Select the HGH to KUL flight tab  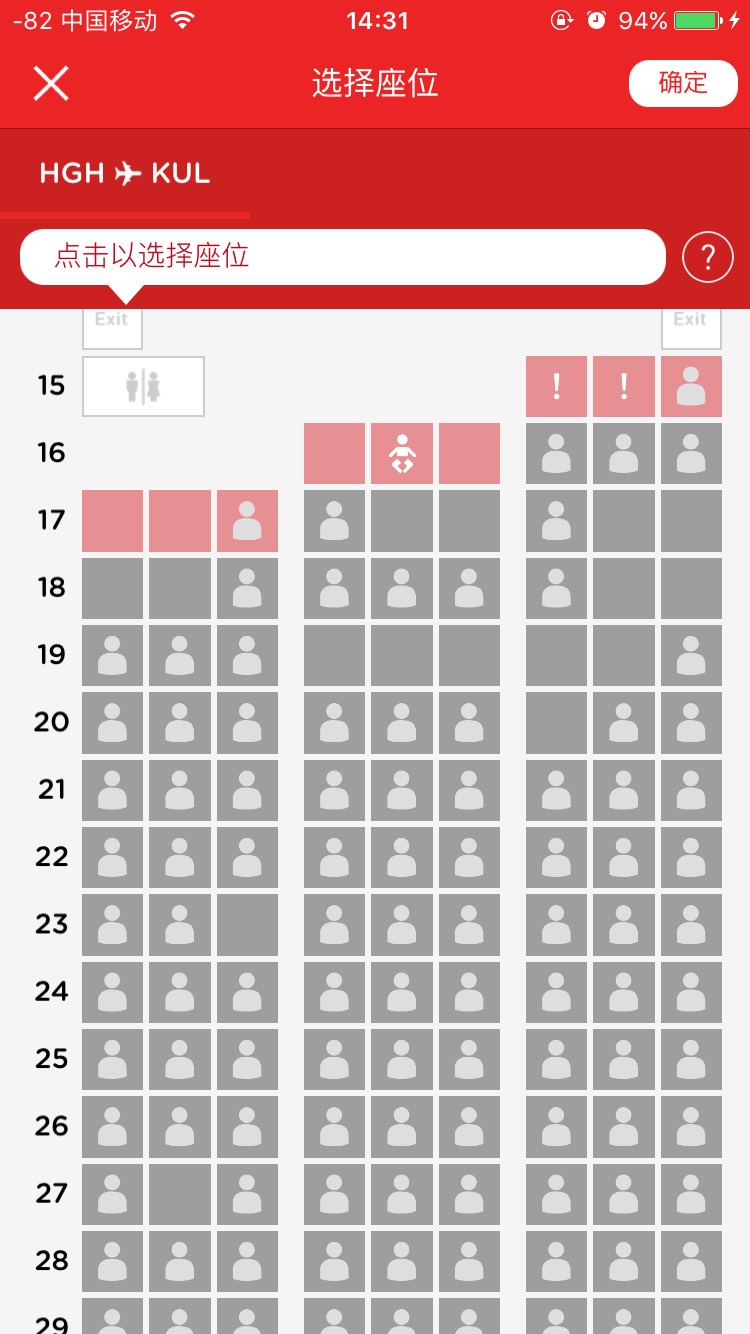(125, 174)
